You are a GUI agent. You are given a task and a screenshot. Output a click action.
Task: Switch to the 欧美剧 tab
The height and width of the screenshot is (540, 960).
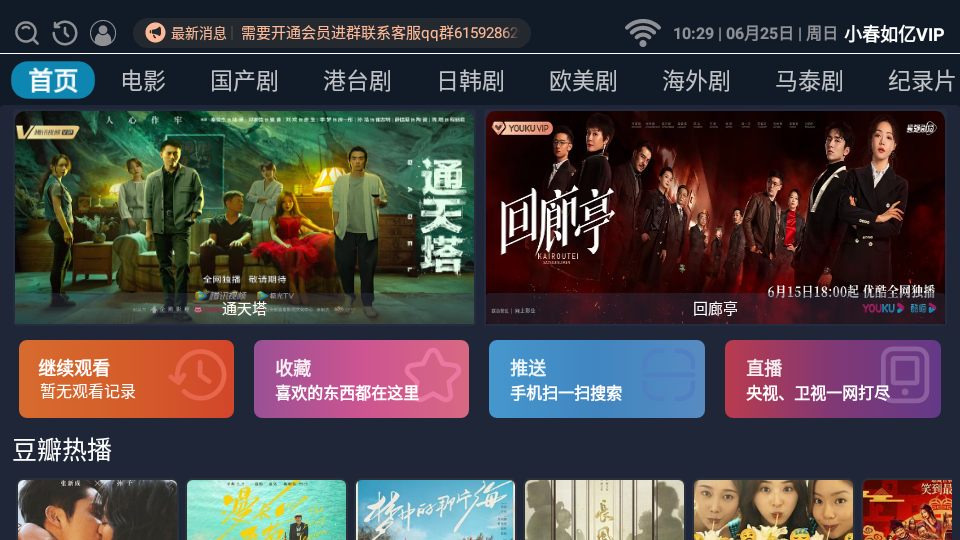click(583, 81)
